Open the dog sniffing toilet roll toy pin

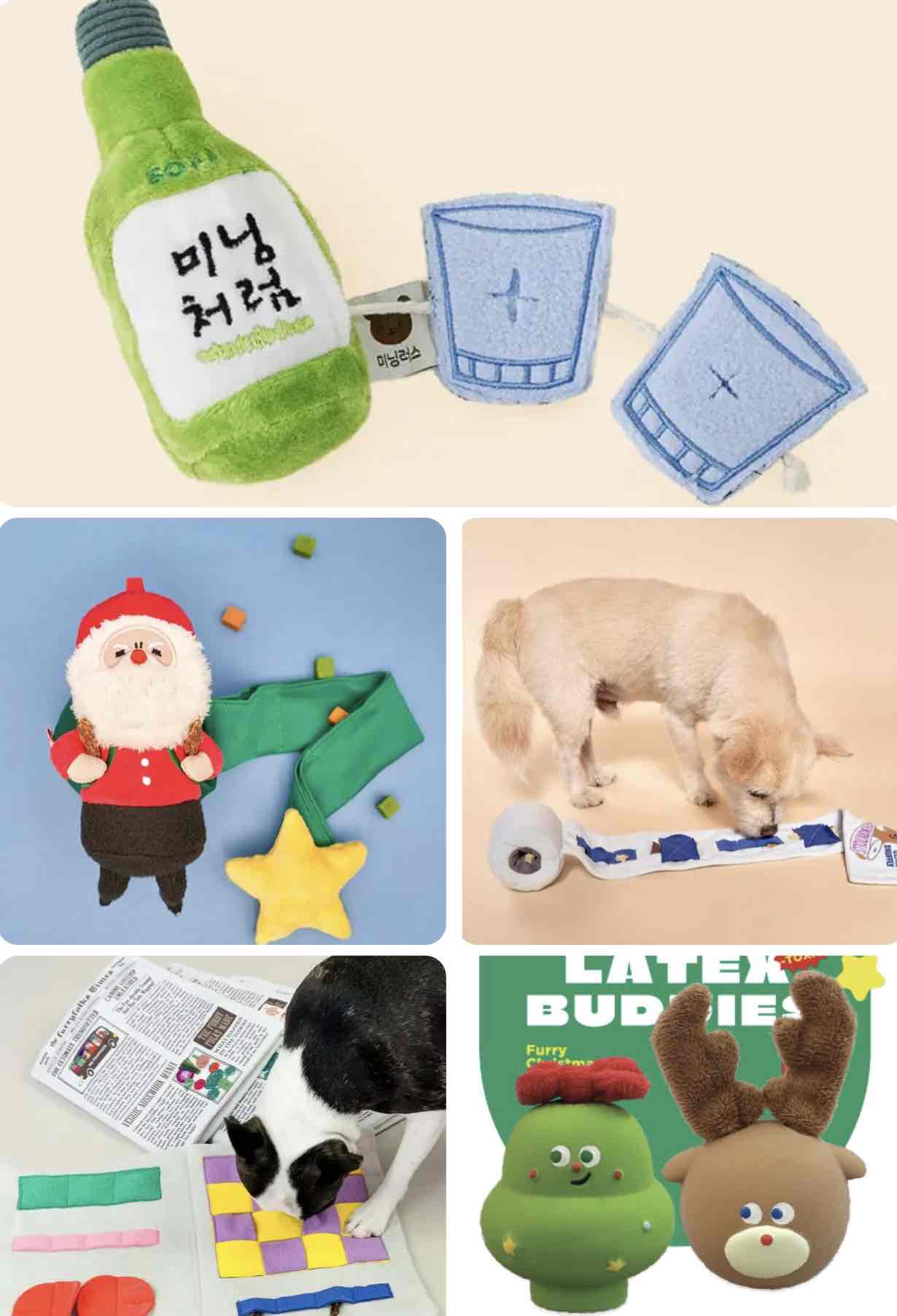679,731
